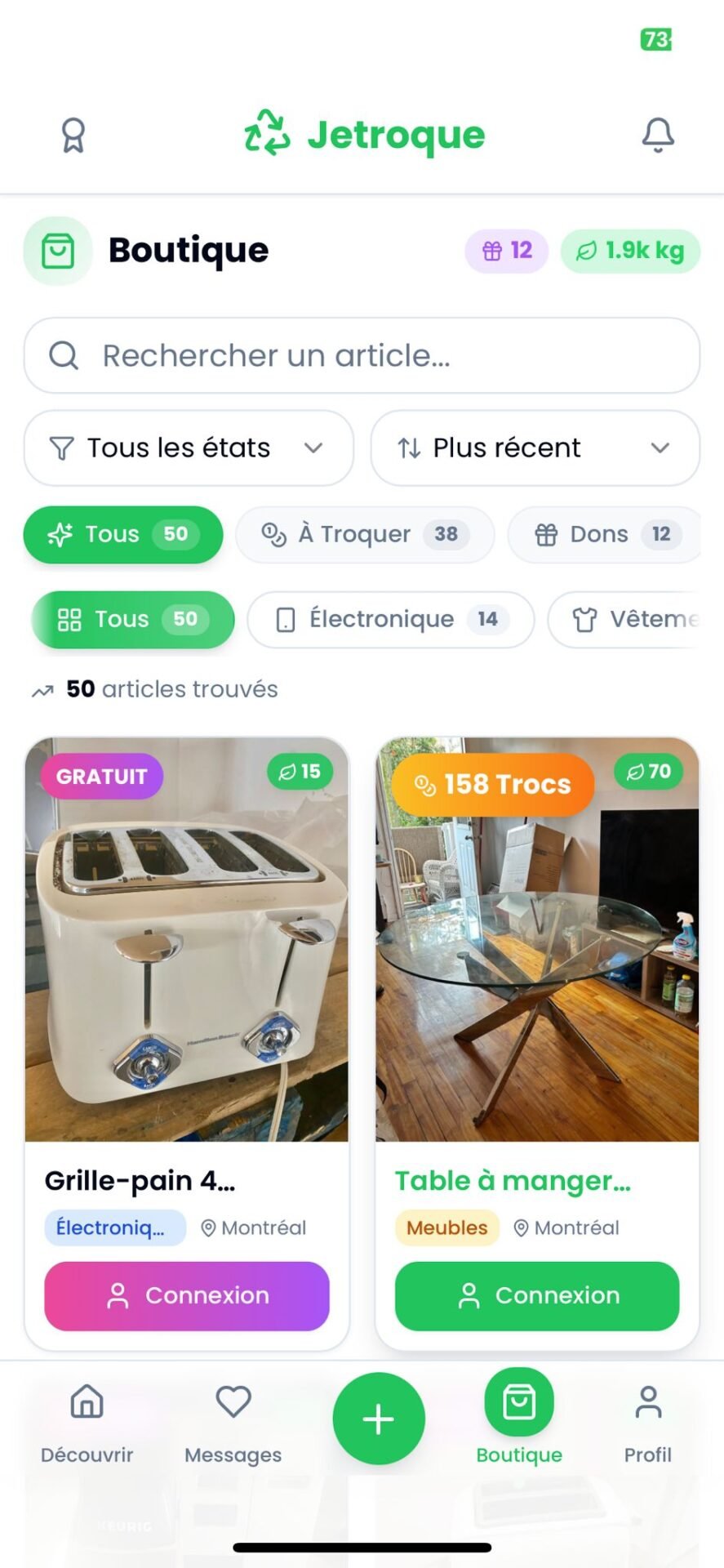Tap Connexion under the Grille-pain listing
The width and height of the screenshot is (724, 1568).
tap(187, 1295)
